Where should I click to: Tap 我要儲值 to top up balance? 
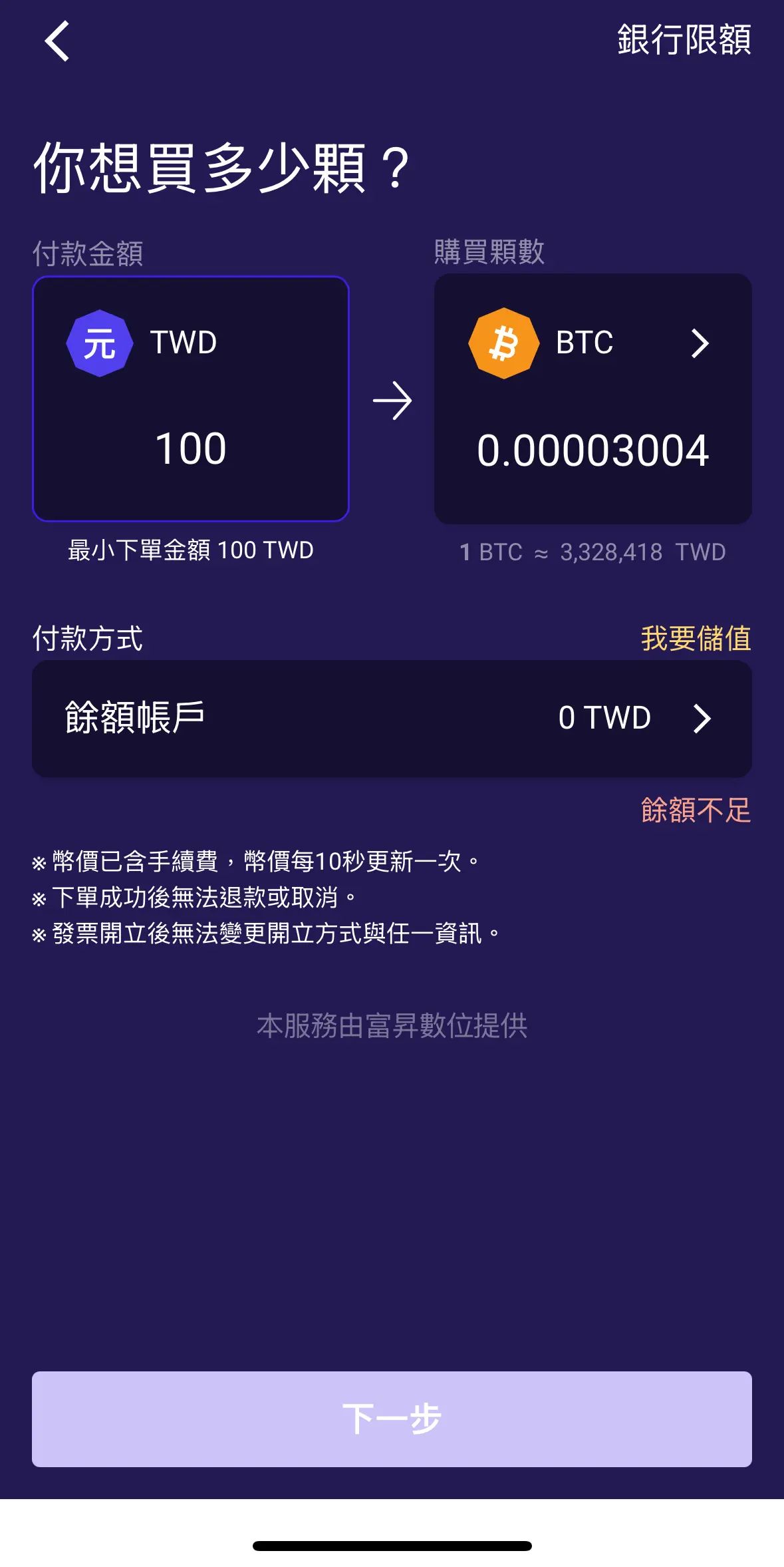coord(696,638)
